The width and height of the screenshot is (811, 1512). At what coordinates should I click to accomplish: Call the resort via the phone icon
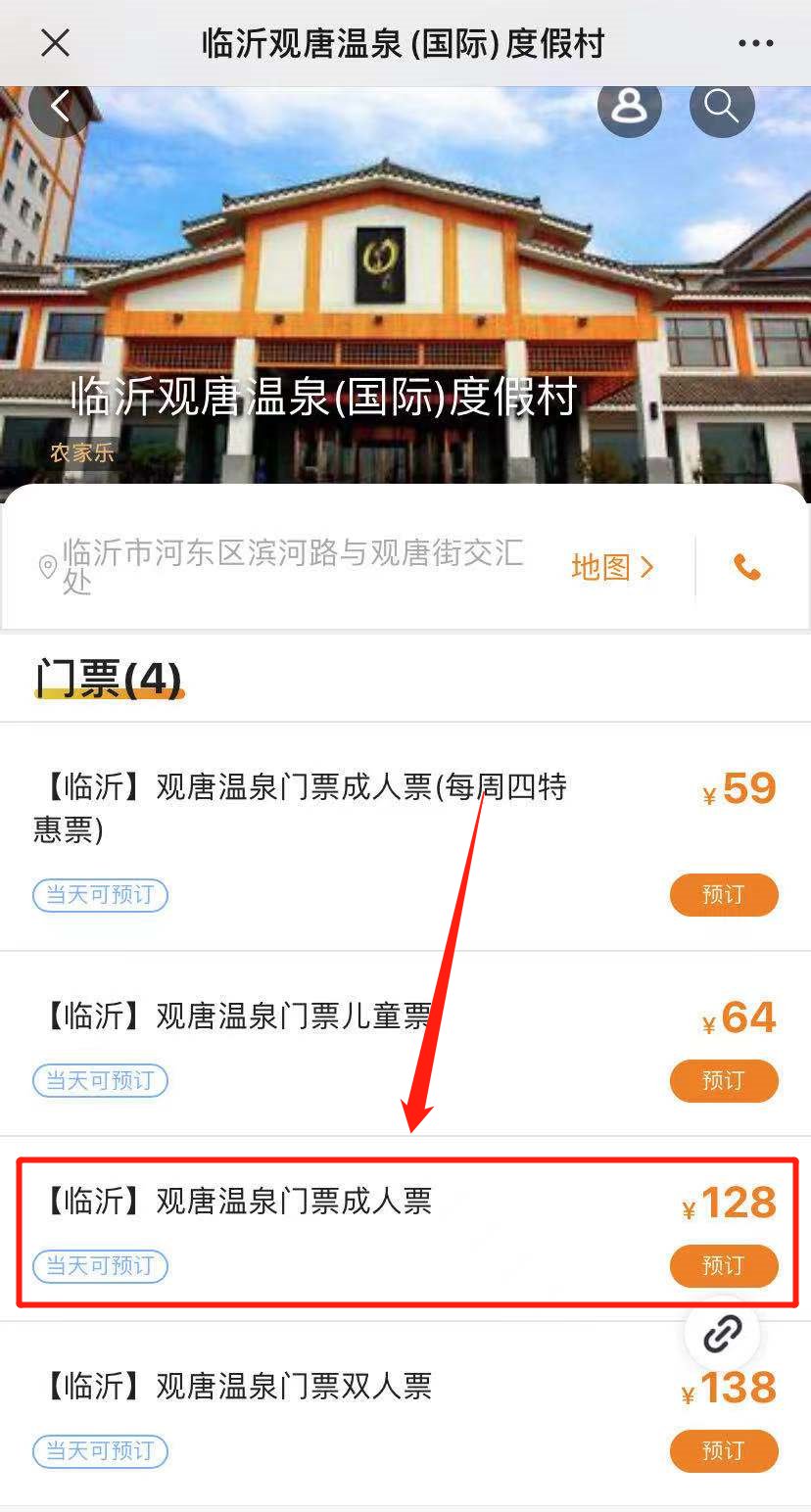tap(747, 567)
